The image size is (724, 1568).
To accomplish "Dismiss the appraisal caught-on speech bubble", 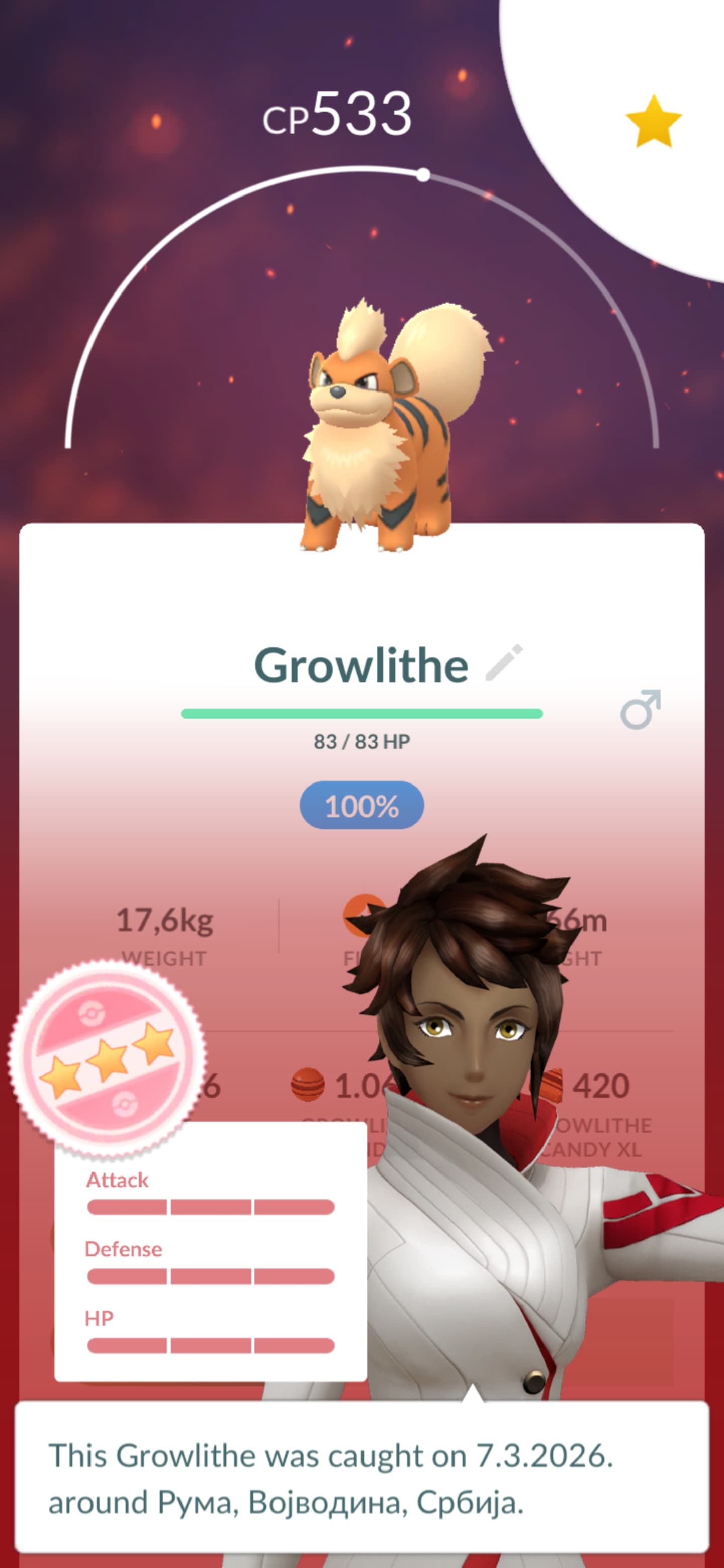I will pyautogui.click(x=361, y=1478).
